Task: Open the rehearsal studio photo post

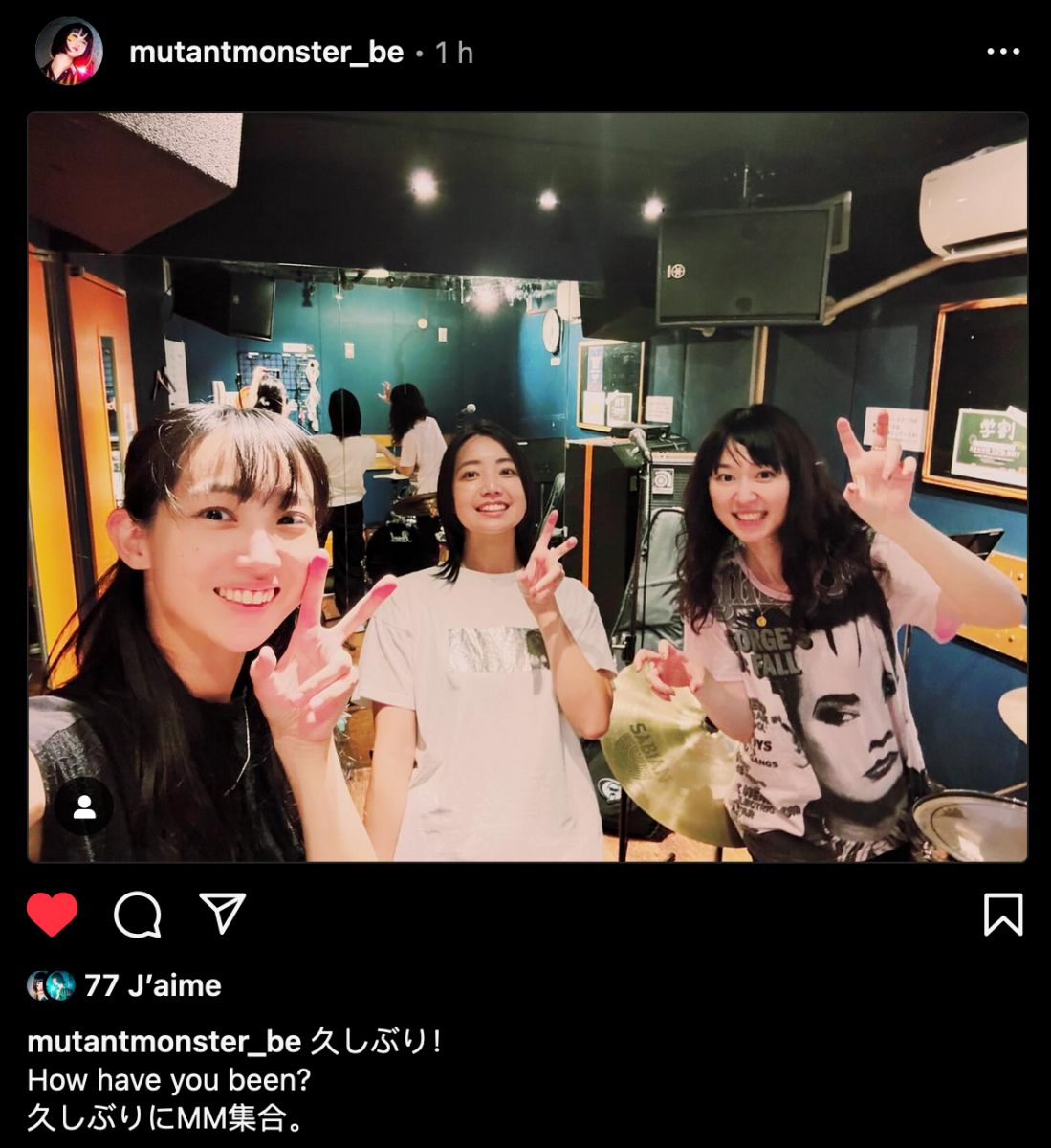Action: point(527,487)
